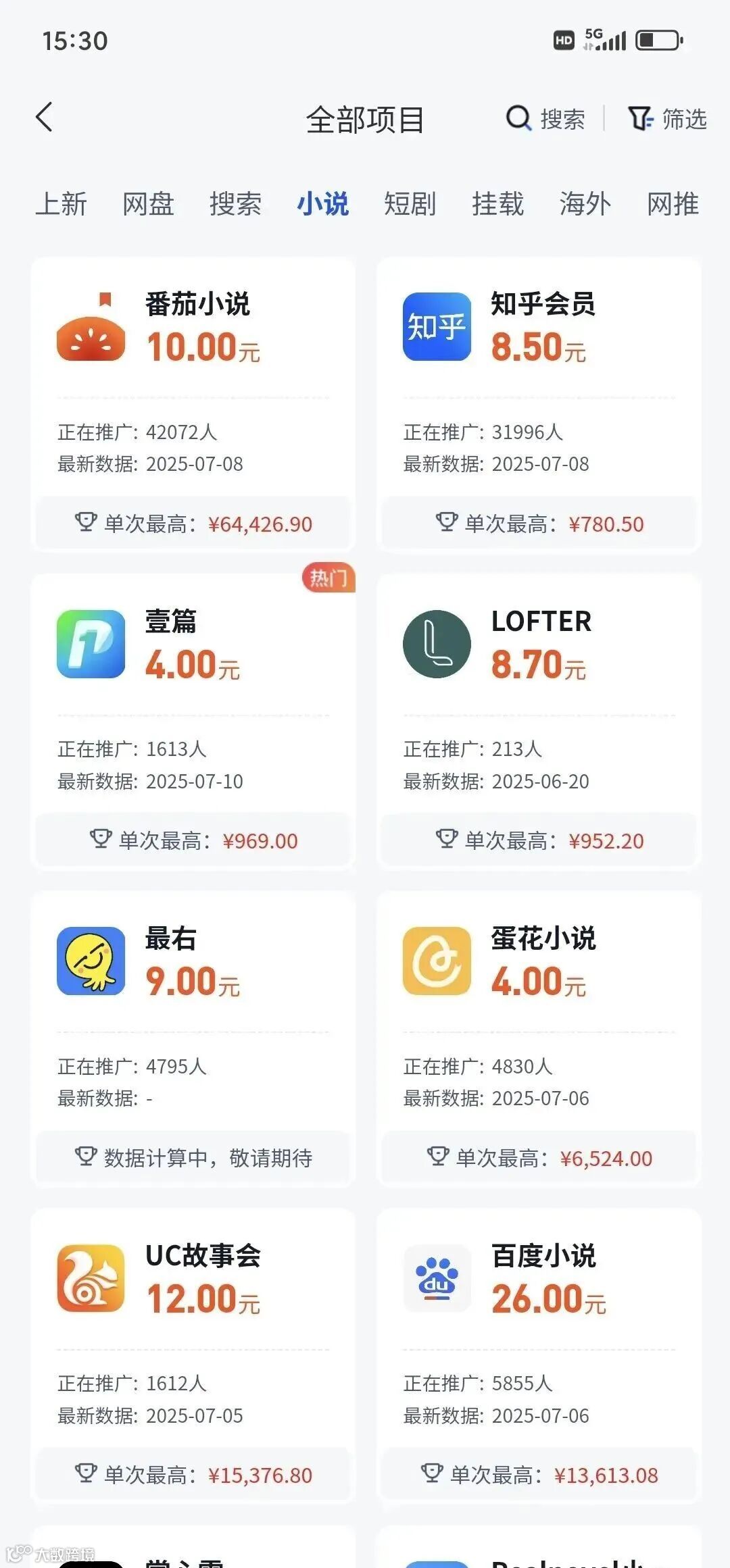Viewport: 730px width, 1568px height.
Task: Select the 挂载 tab
Action: pos(498,203)
